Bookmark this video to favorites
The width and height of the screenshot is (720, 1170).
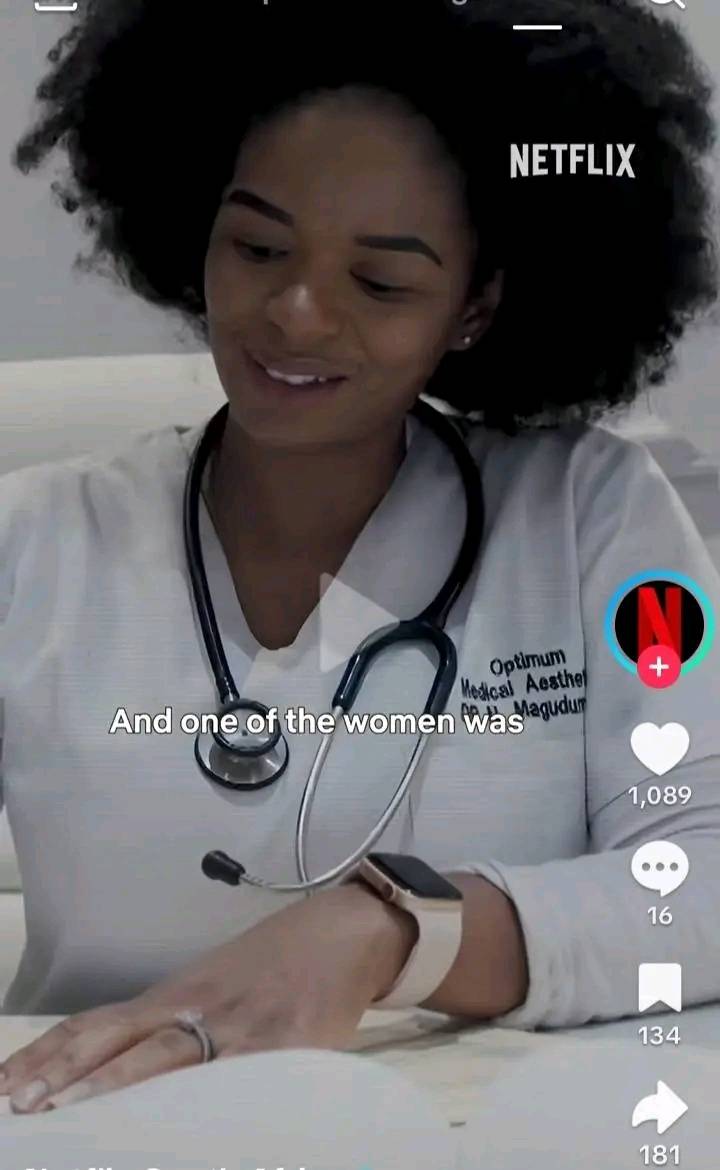[x=659, y=988]
